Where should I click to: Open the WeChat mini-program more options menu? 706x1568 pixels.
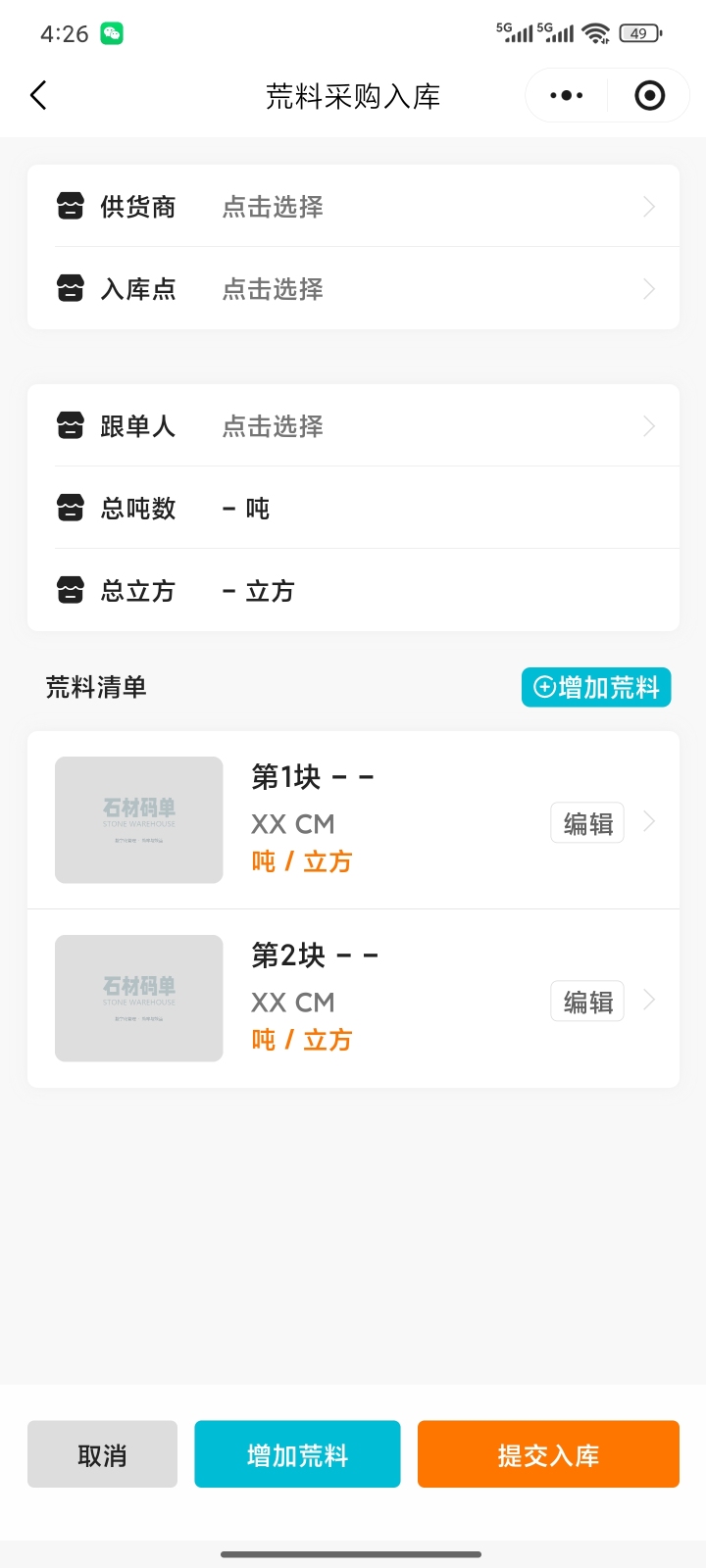(565, 95)
